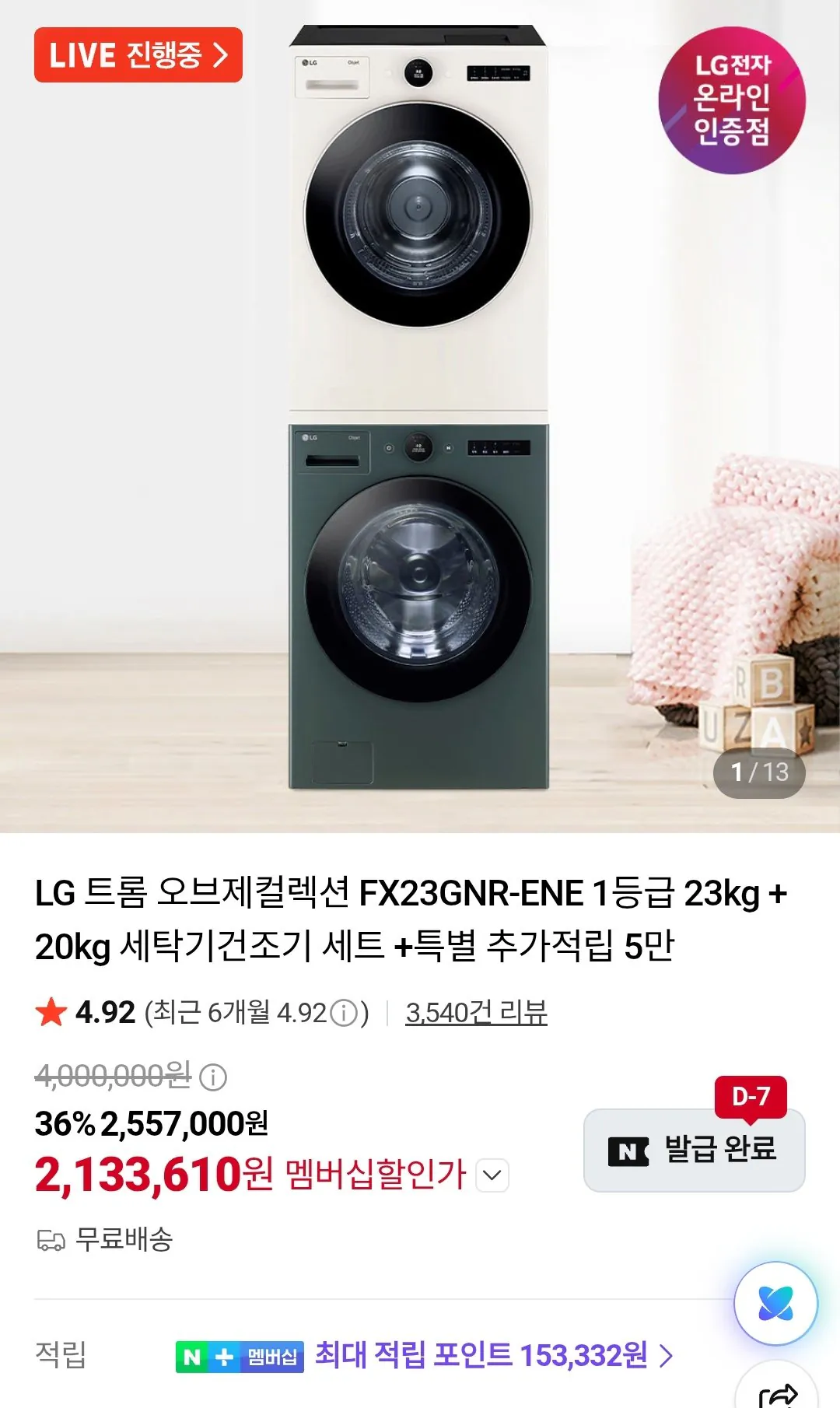The width and height of the screenshot is (840, 1408).
Task: Open 최대 적립 포인트 153,332원 details
Action: 494,1355
